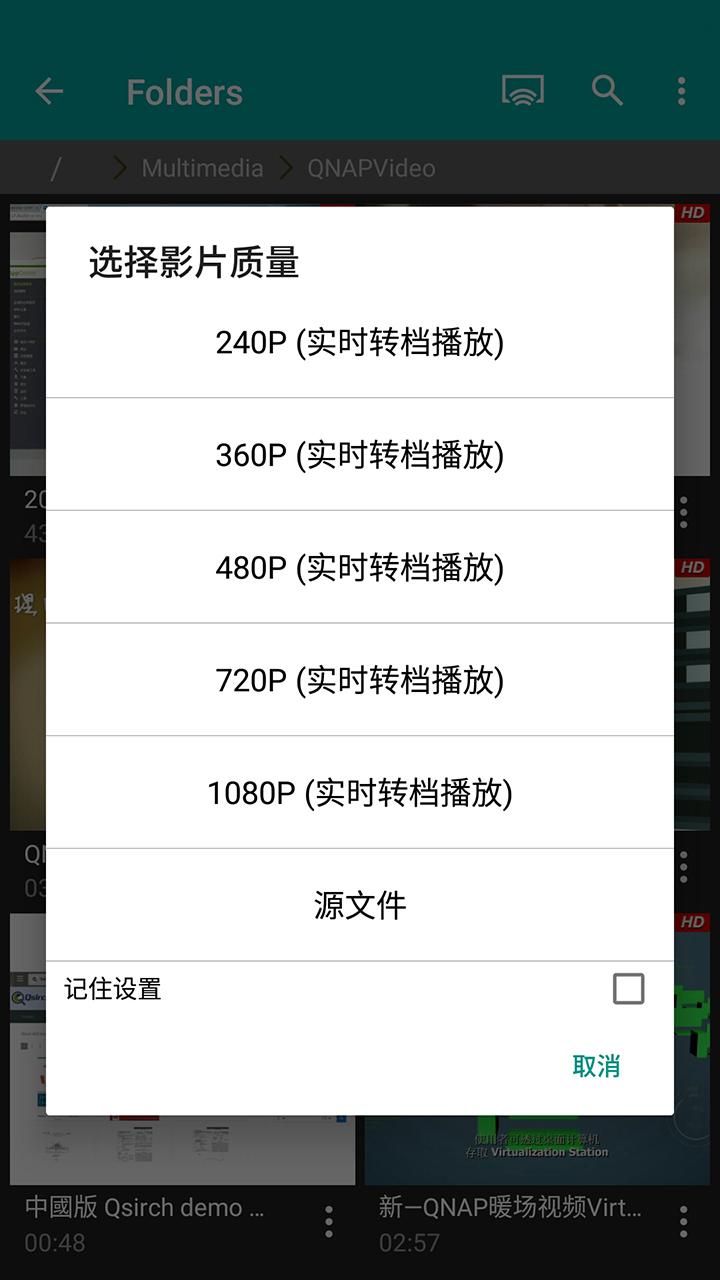The height and width of the screenshot is (1280, 720).
Task: Open options menu for 新一QNAP暖场视频 video
Action: pos(684,1221)
